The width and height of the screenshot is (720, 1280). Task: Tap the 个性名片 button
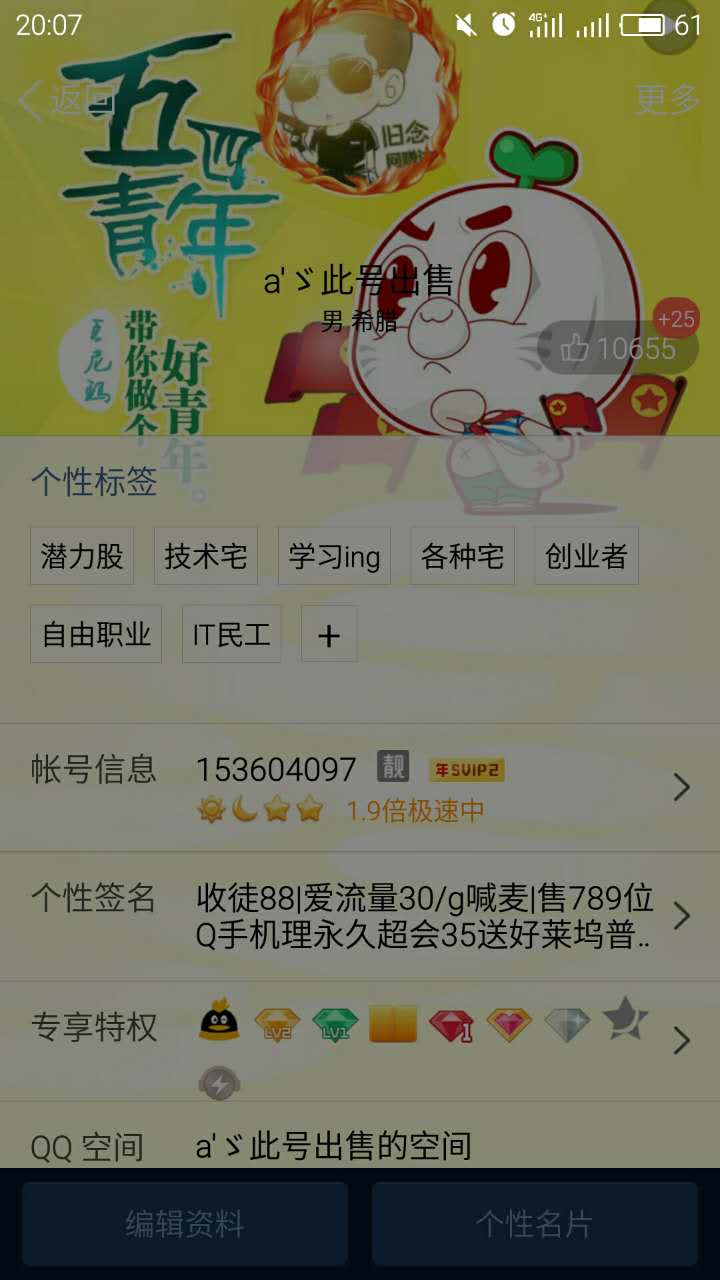coord(535,1224)
